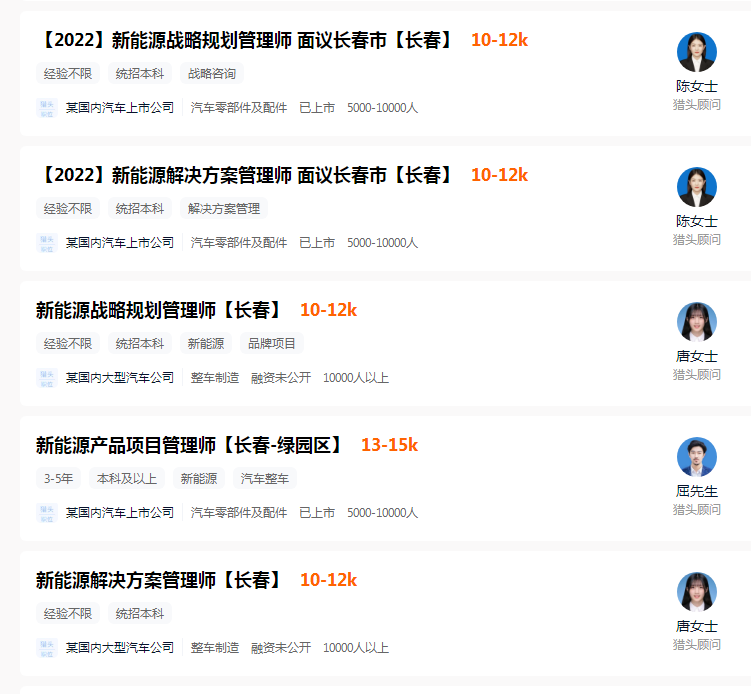This screenshot has height=694, width=751.
Task: View the 新能源战略规划管理师【长春】 job from 唐女士
Action: click(160, 311)
